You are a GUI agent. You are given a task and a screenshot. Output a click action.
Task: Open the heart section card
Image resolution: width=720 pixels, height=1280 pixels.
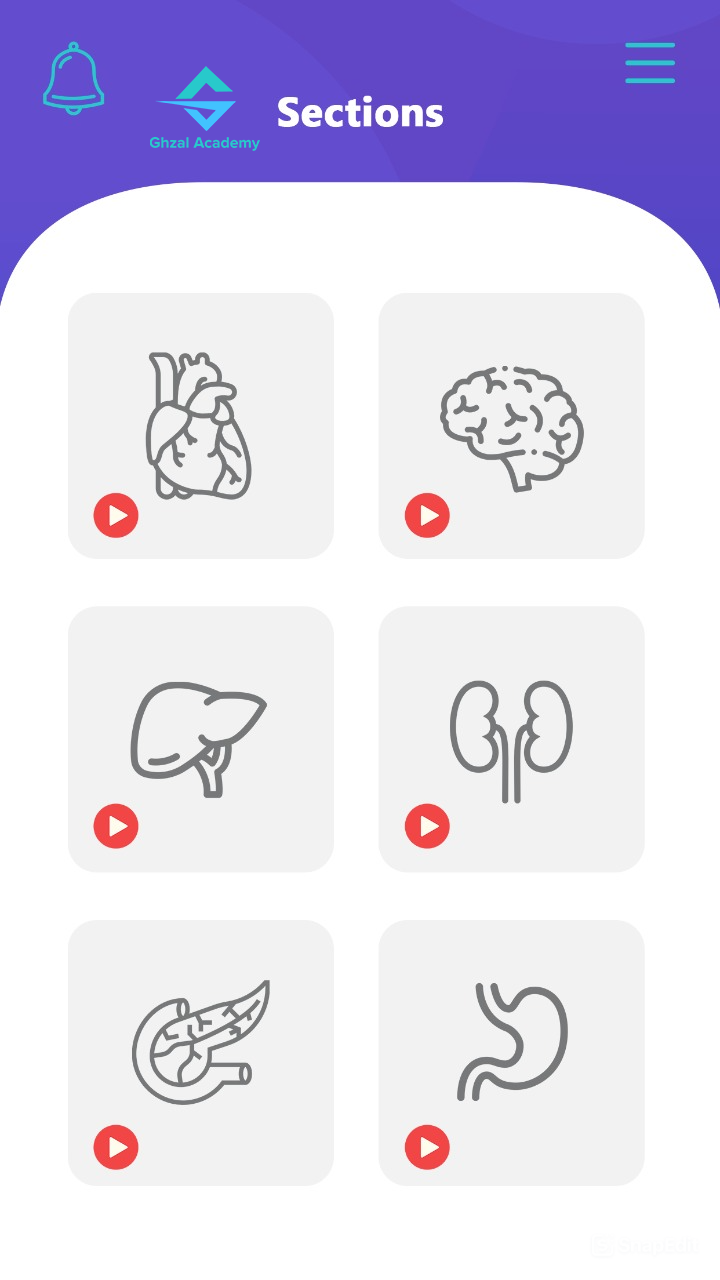point(201,425)
